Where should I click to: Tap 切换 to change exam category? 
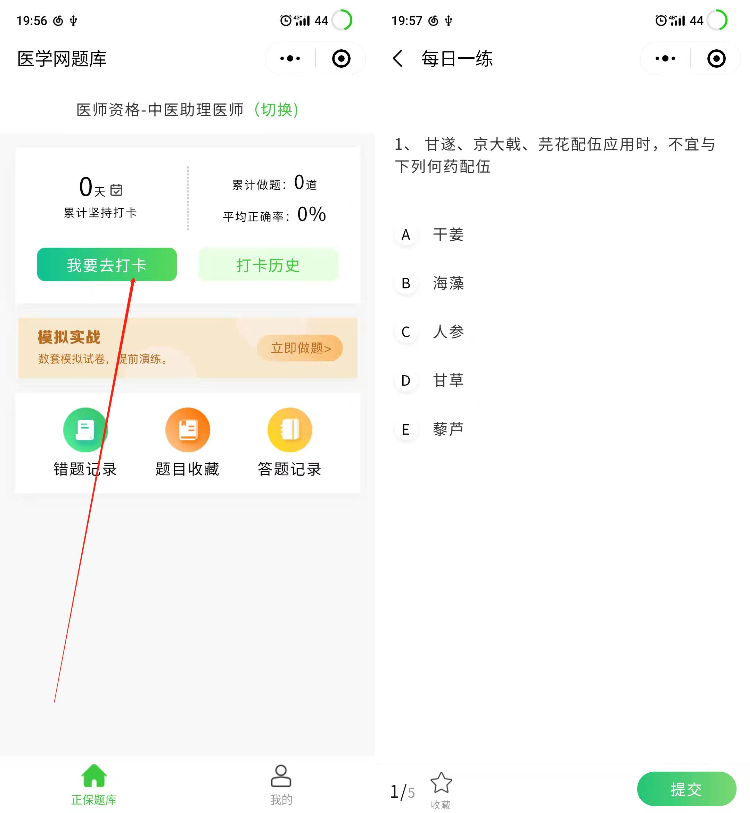coord(276,109)
